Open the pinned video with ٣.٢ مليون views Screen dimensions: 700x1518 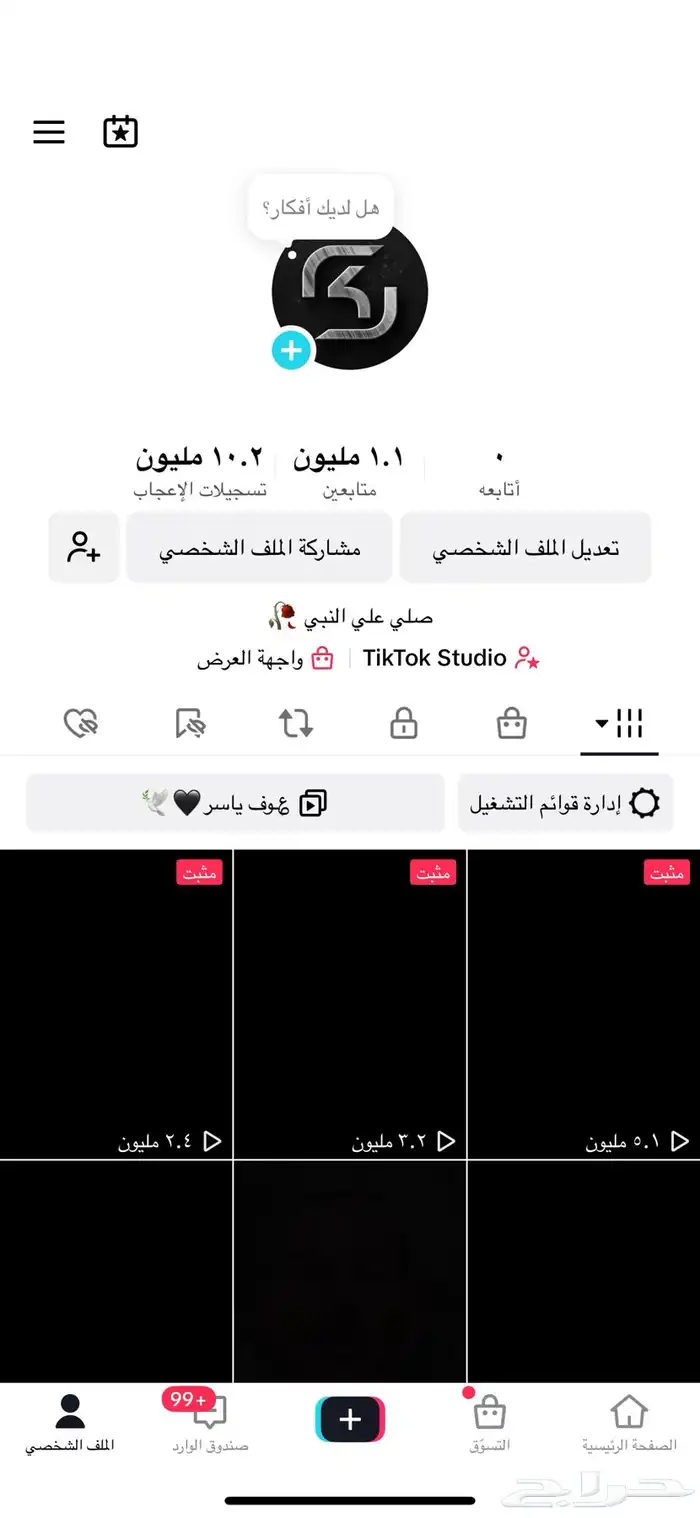pyautogui.click(x=350, y=1004)
